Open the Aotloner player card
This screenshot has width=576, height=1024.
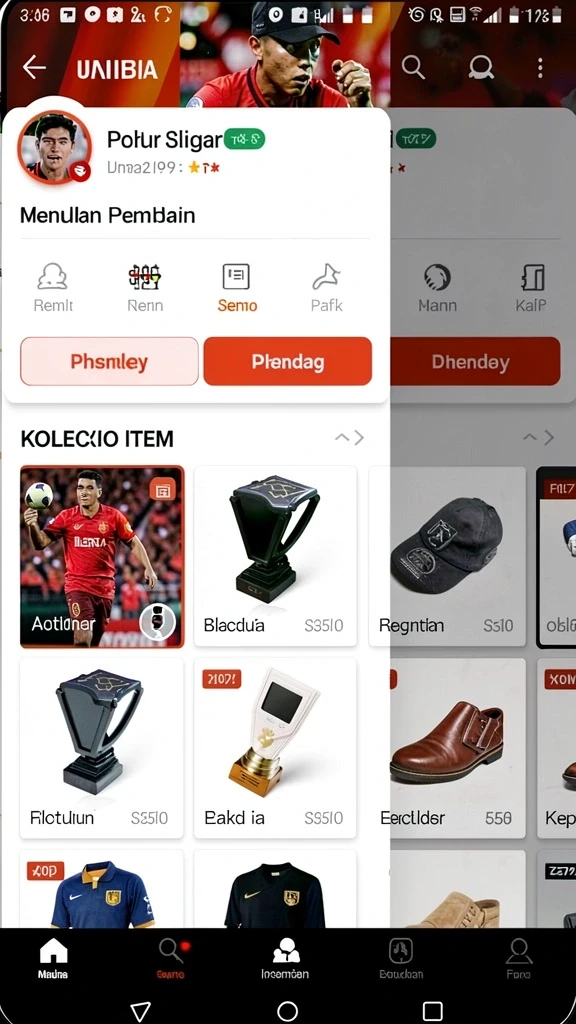[x=102, y=556]
